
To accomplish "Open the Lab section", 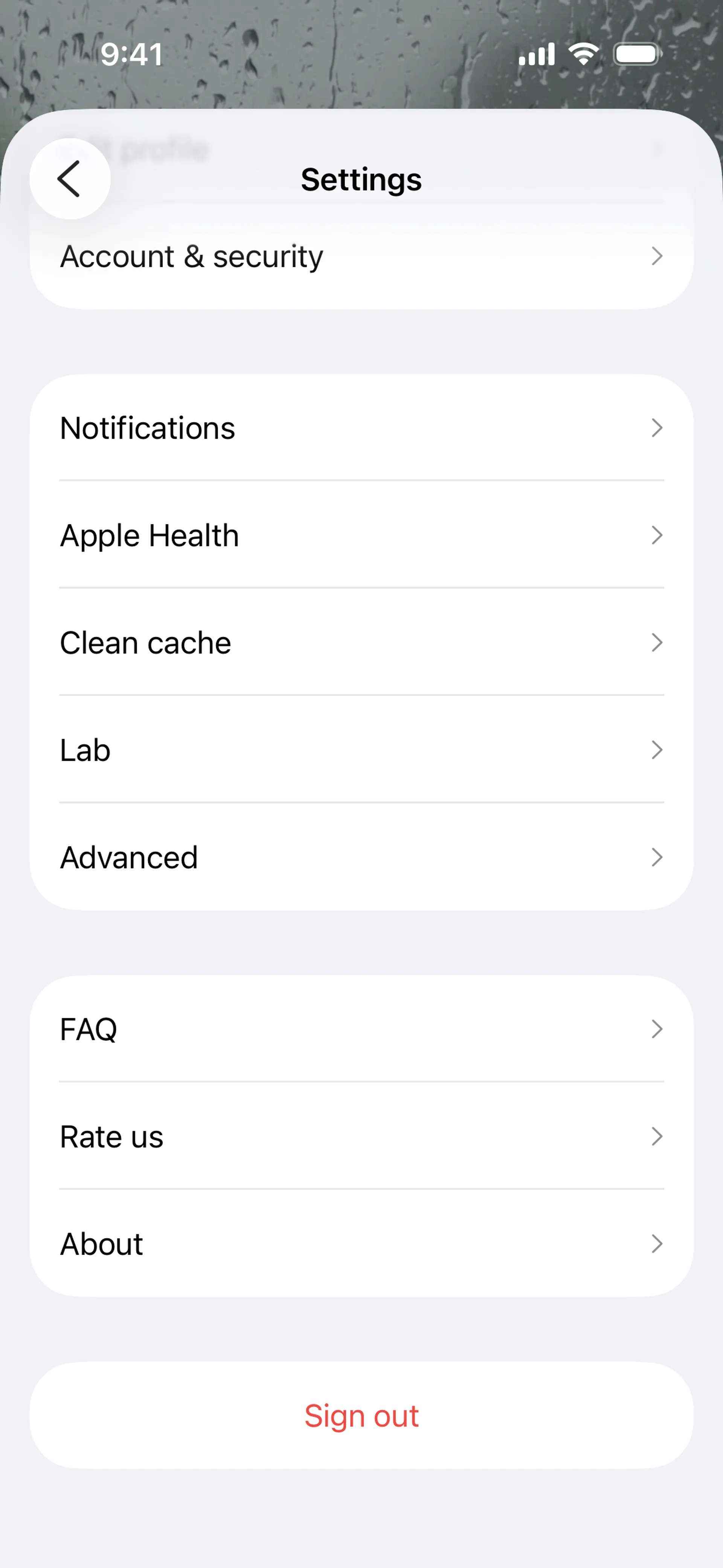I will click(x=361, y=750).
